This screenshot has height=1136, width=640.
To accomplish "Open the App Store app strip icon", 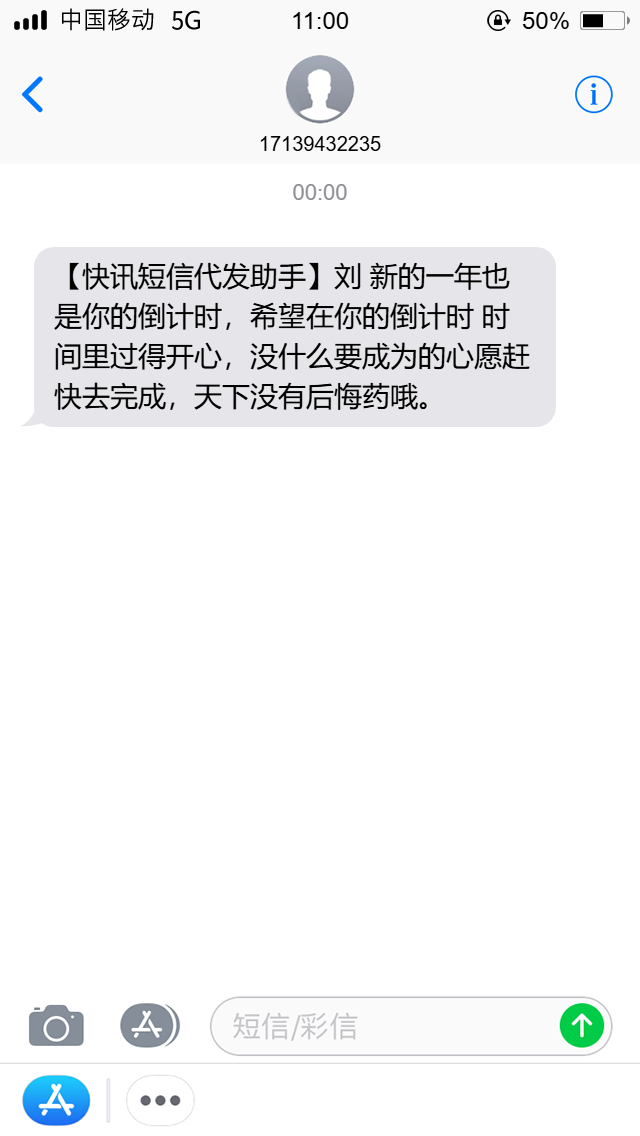I will tap(57, 1100).
